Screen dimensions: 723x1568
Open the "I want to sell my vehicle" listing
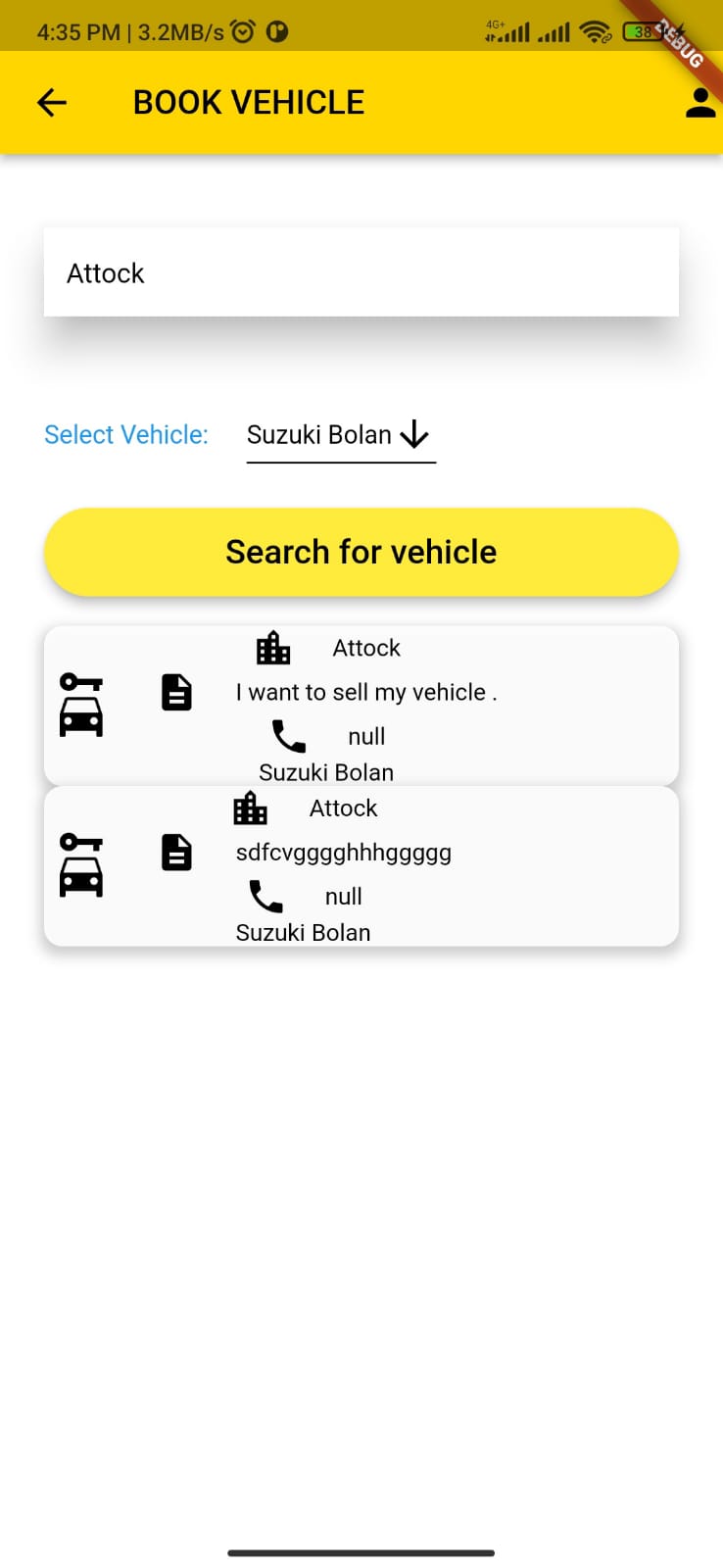tap(361, 706)
